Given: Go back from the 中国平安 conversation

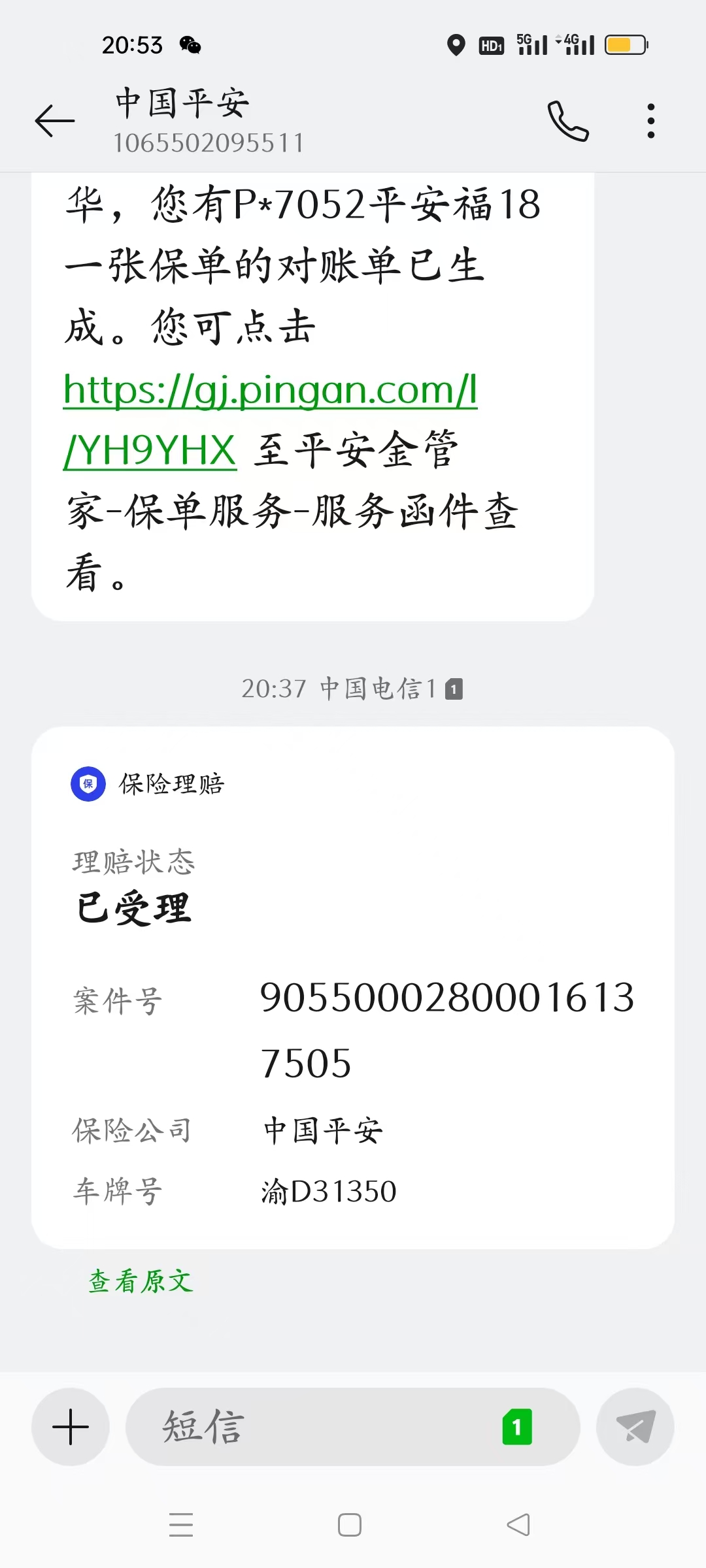Looking at the screenshot, I should (55, 121).
